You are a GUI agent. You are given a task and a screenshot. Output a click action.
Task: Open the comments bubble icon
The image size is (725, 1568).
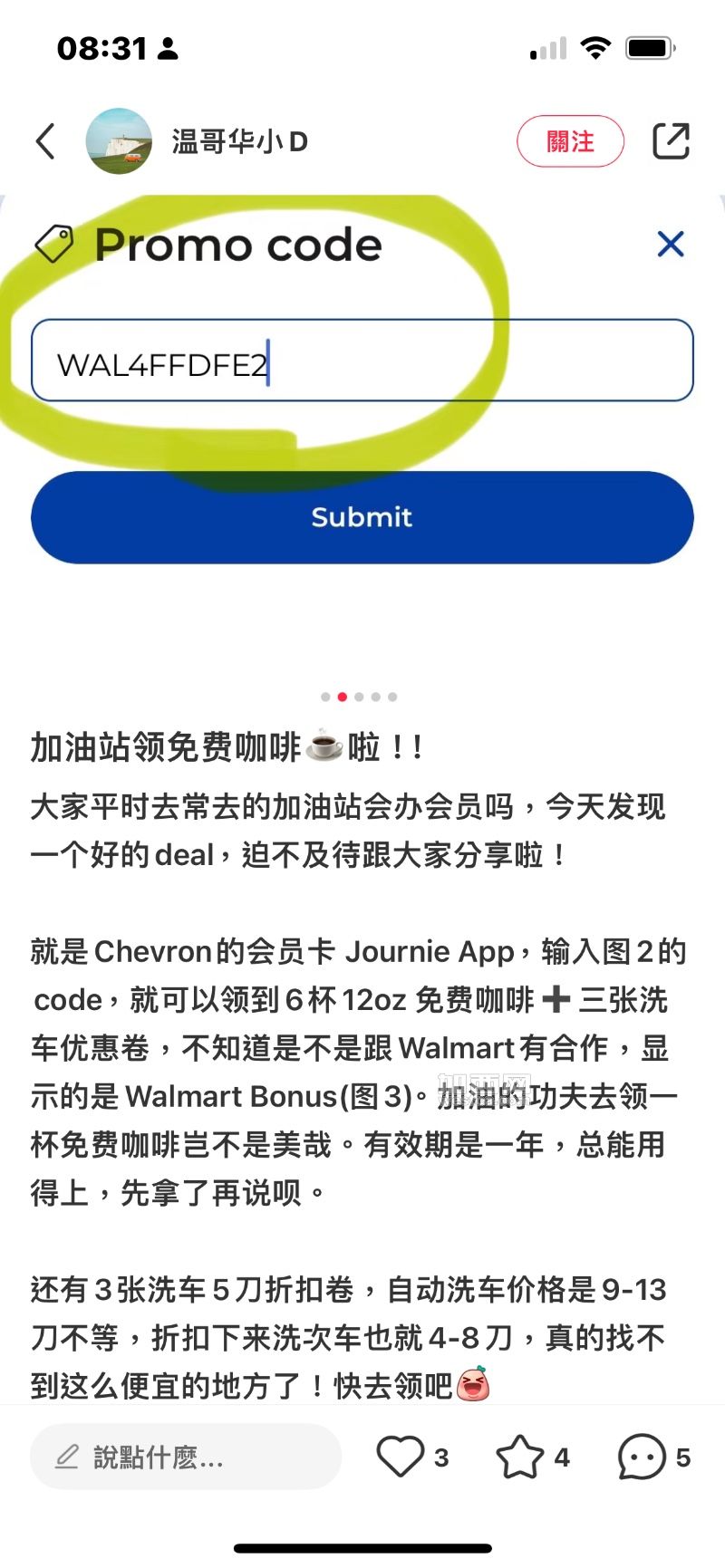pyautogui.click(x=642, y=1457)
